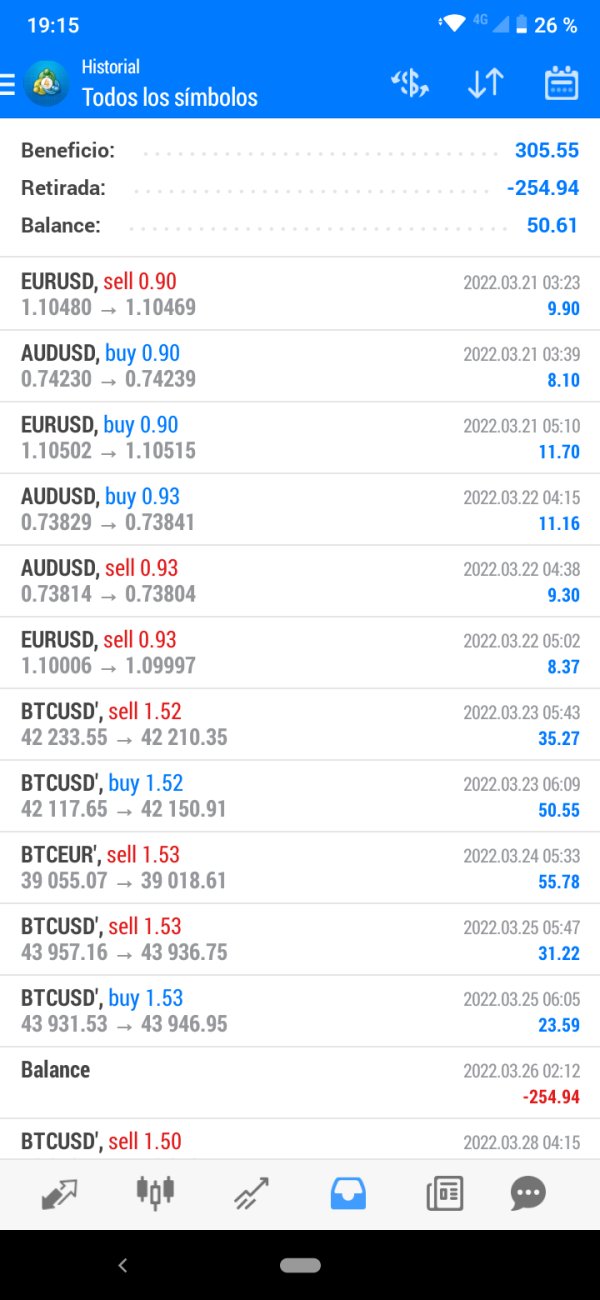This screenshot has height=1300, width=600.
Task: Tap the system back button
Action: (x=123, y=1266)
